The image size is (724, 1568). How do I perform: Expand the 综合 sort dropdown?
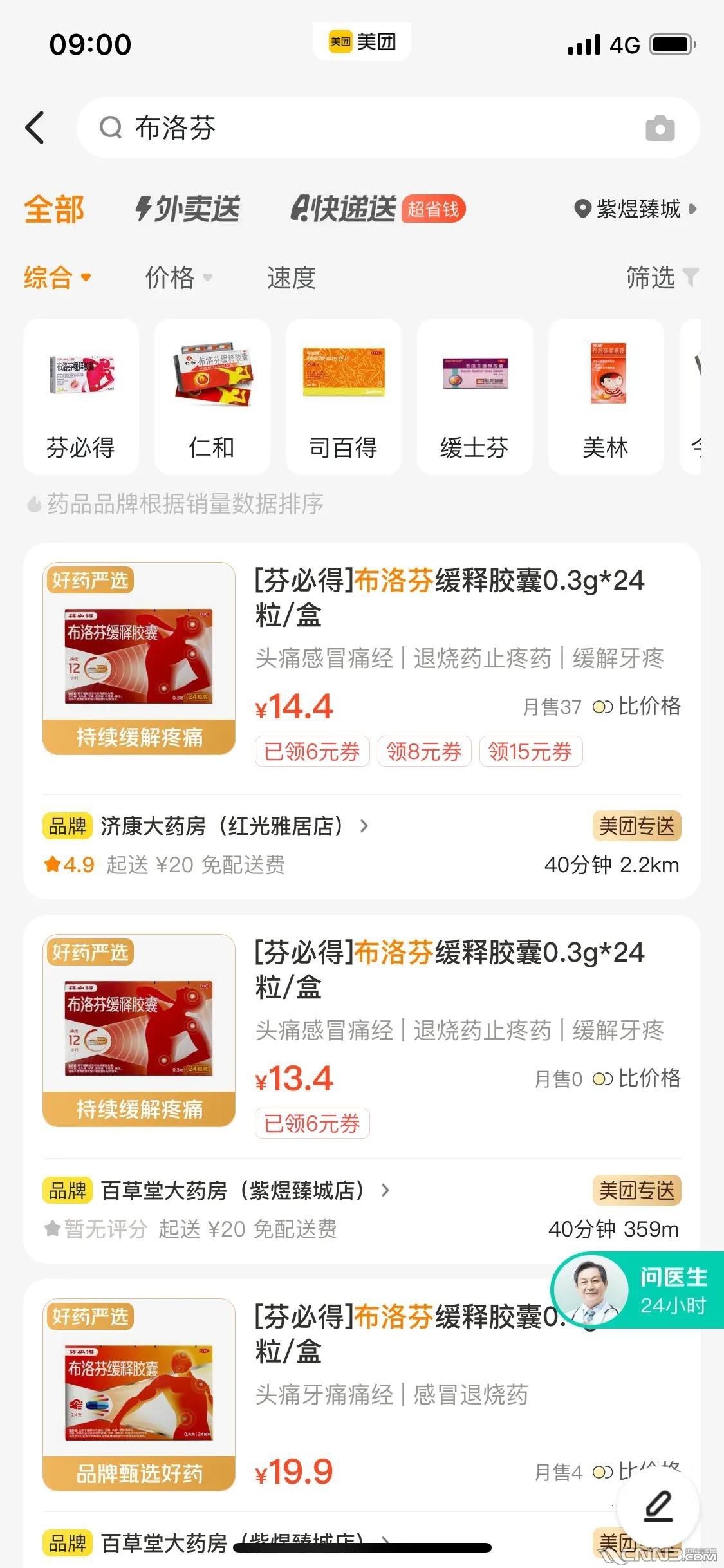tap(57, 278)
